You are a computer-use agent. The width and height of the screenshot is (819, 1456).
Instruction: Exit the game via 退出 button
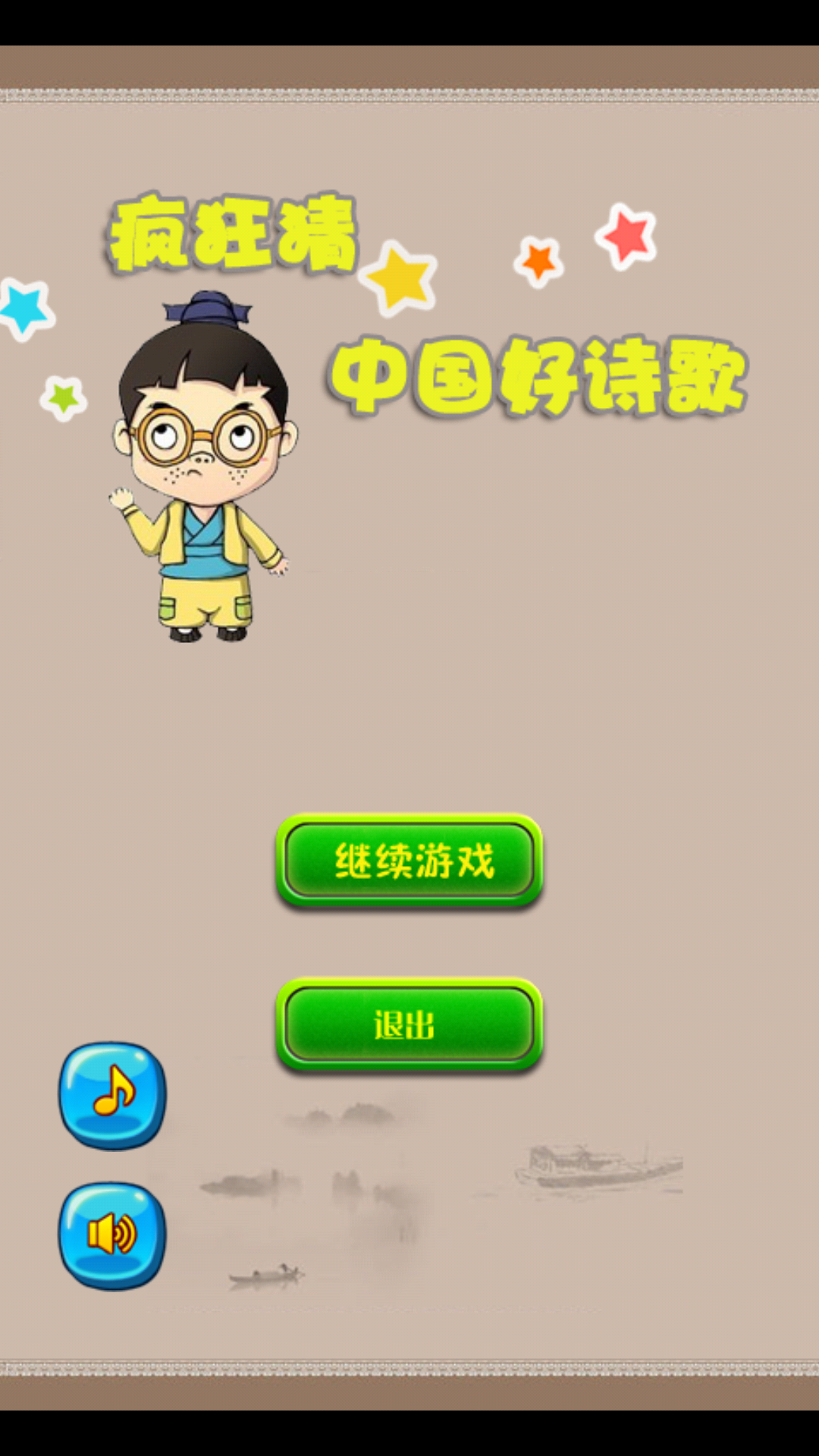pos(409,1024)
